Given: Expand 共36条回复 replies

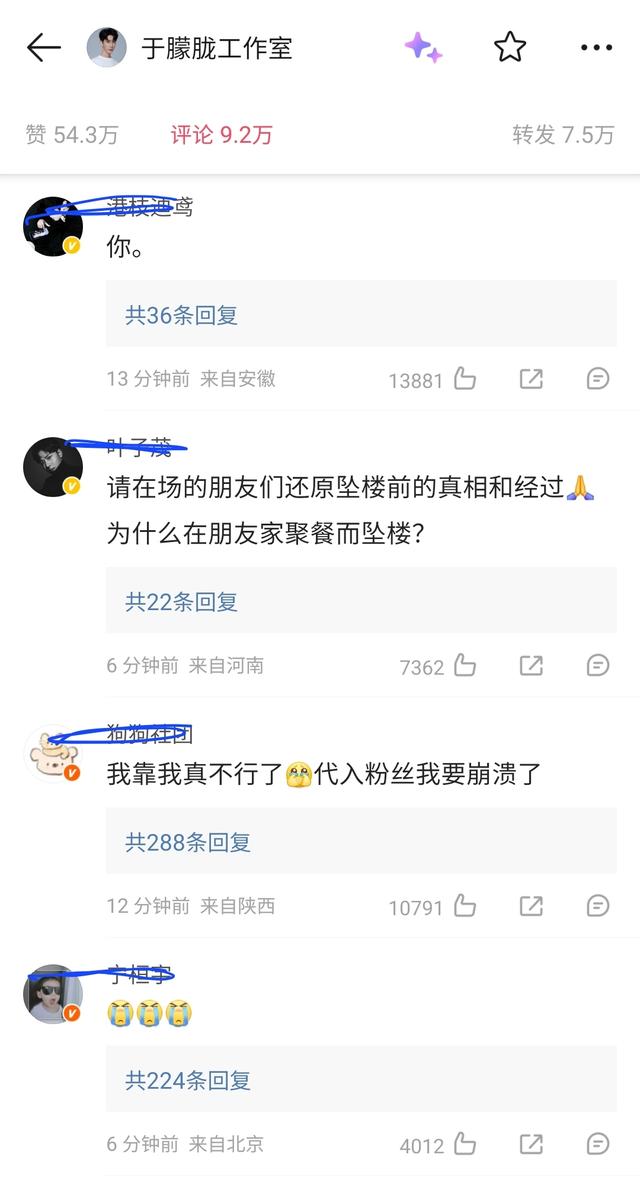Looking at the screenshot, I should [x=181, y=315].
